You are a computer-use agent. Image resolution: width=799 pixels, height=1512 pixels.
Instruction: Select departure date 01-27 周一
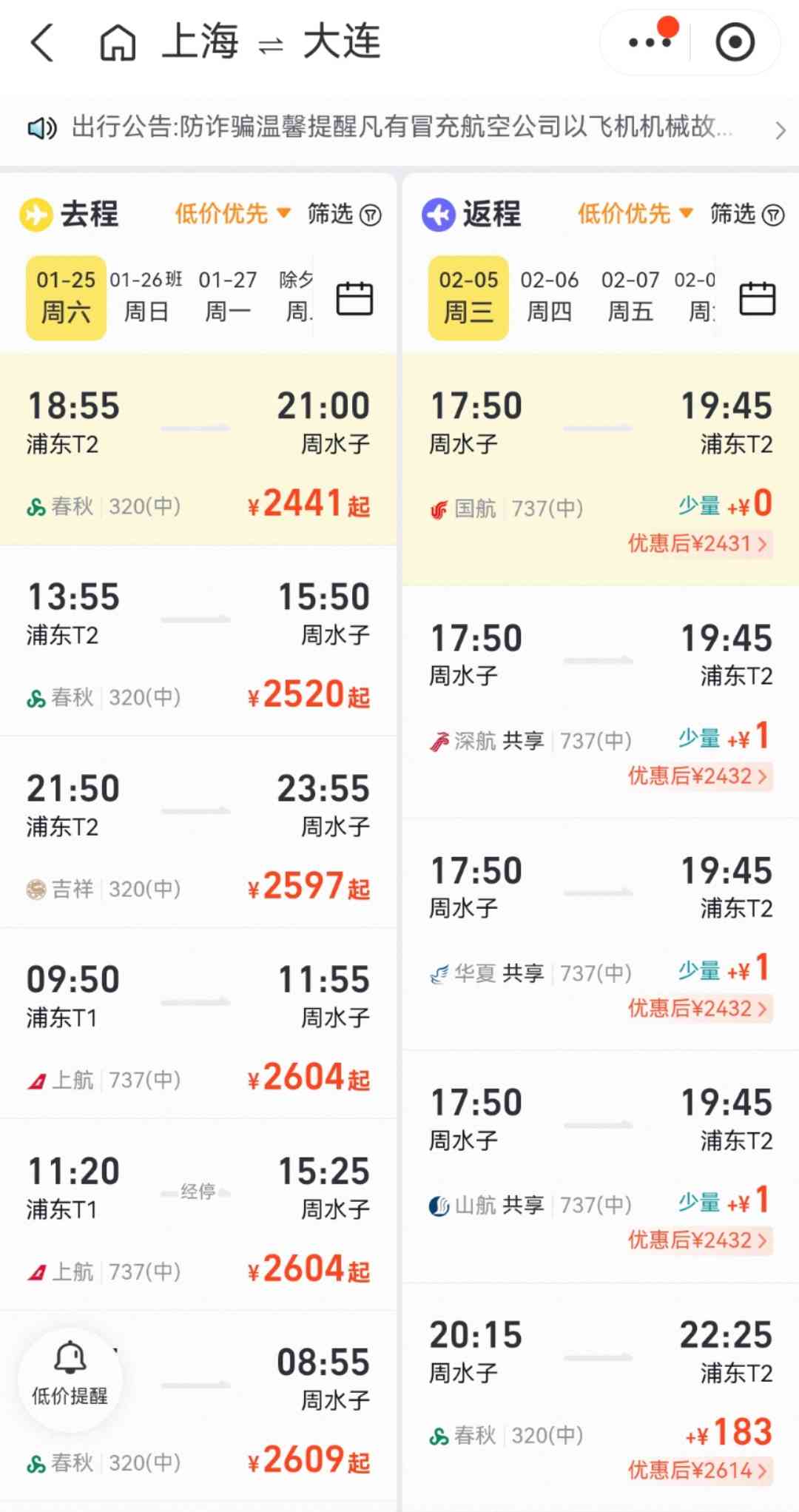tap(228, 297)
